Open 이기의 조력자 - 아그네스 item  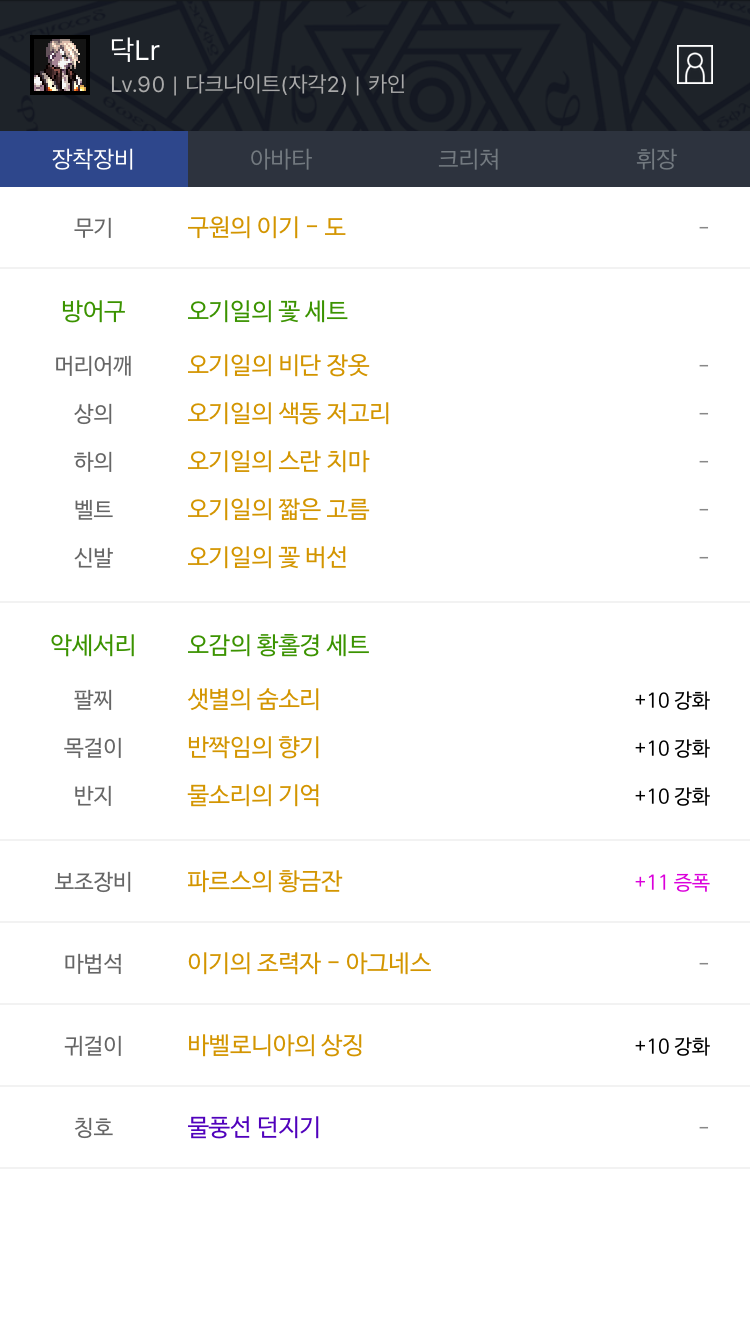tap(375, 963)
